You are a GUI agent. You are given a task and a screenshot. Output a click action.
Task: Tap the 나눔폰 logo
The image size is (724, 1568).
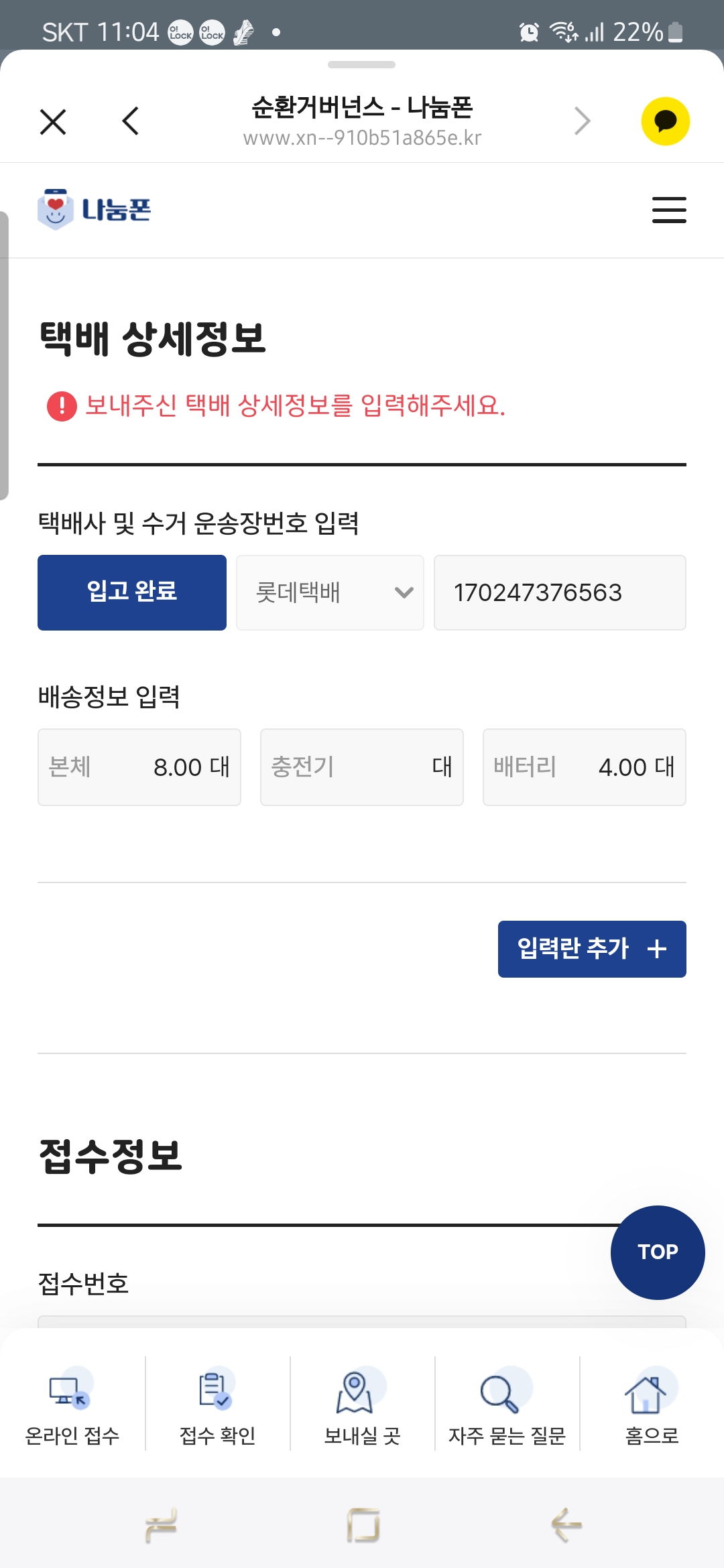click(95, 210)
